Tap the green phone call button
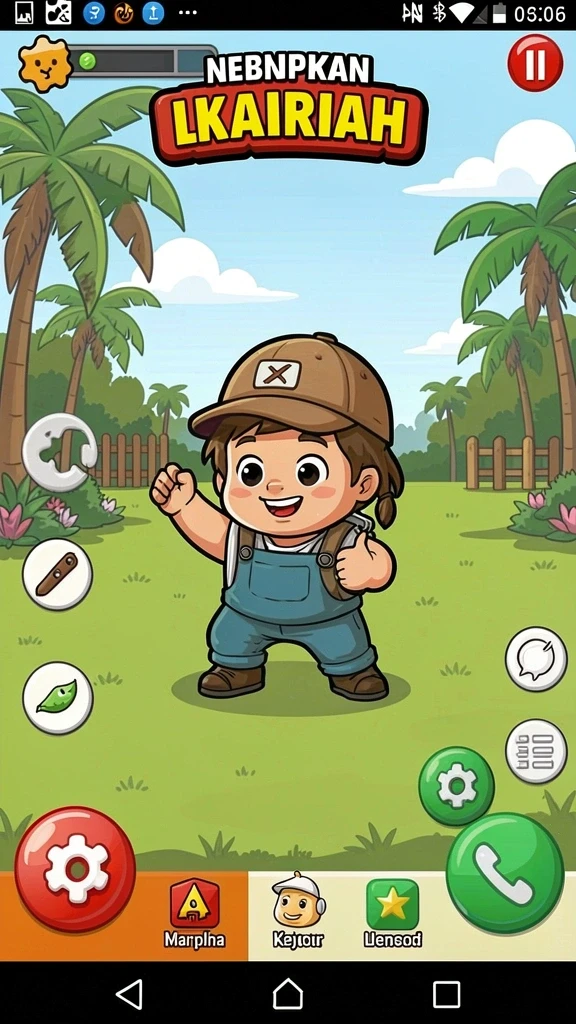This screenshot has width=576, height=1024. (x=505, y=873)
